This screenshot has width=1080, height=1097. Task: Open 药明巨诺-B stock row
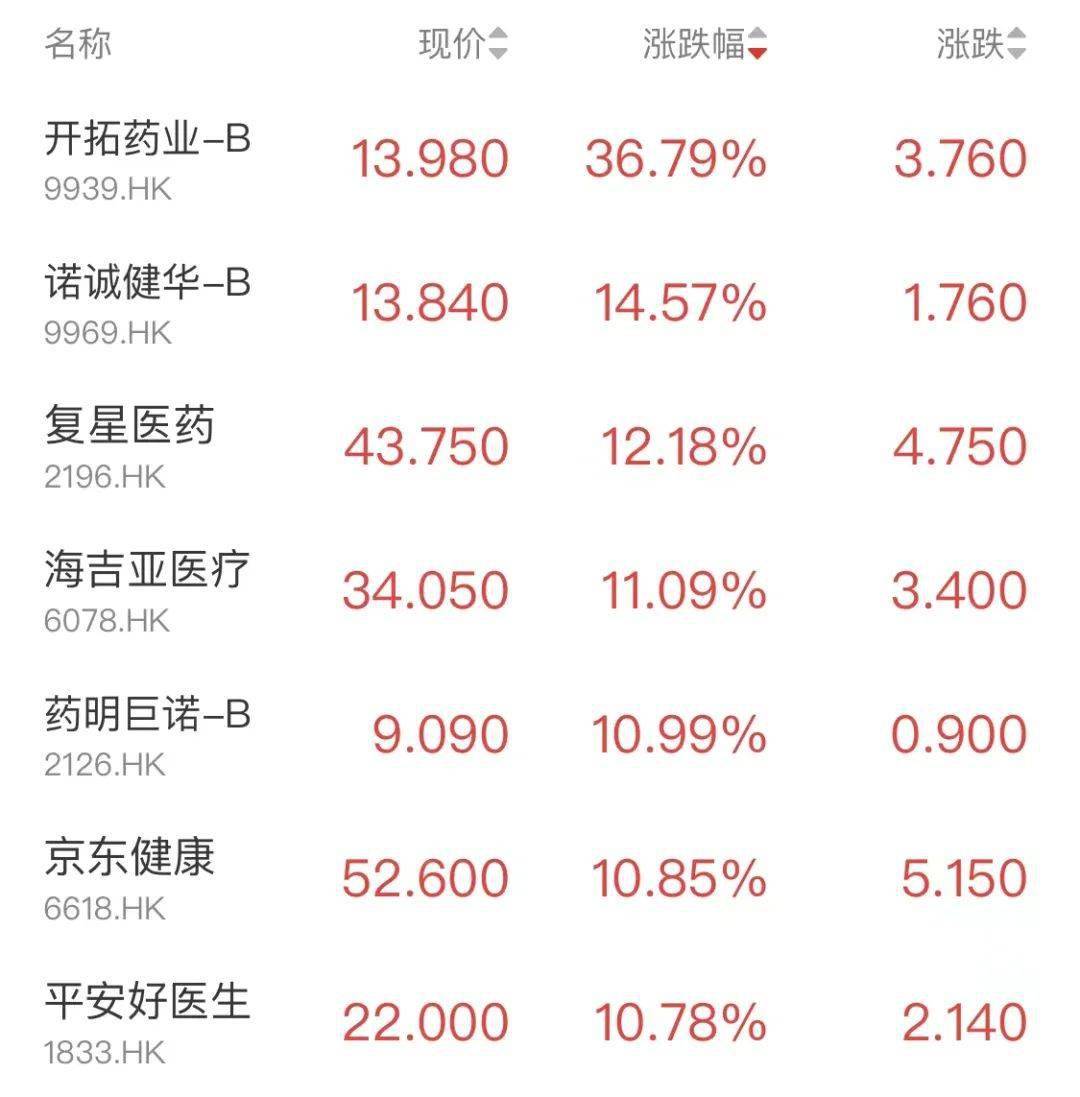540,736
